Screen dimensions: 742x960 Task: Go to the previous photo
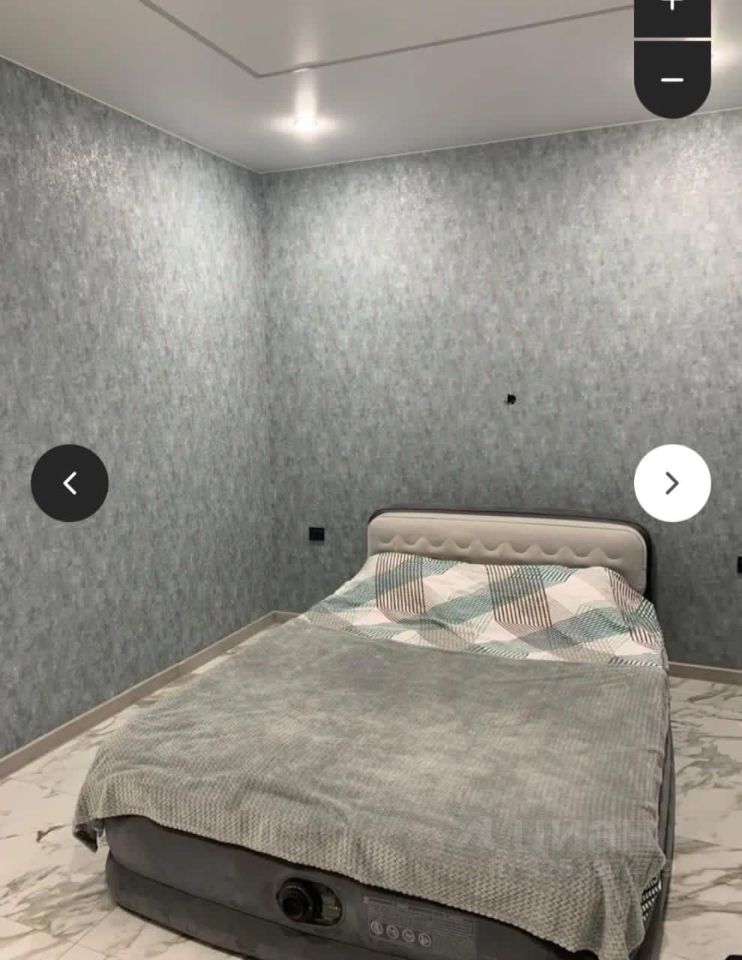point(69,483)
